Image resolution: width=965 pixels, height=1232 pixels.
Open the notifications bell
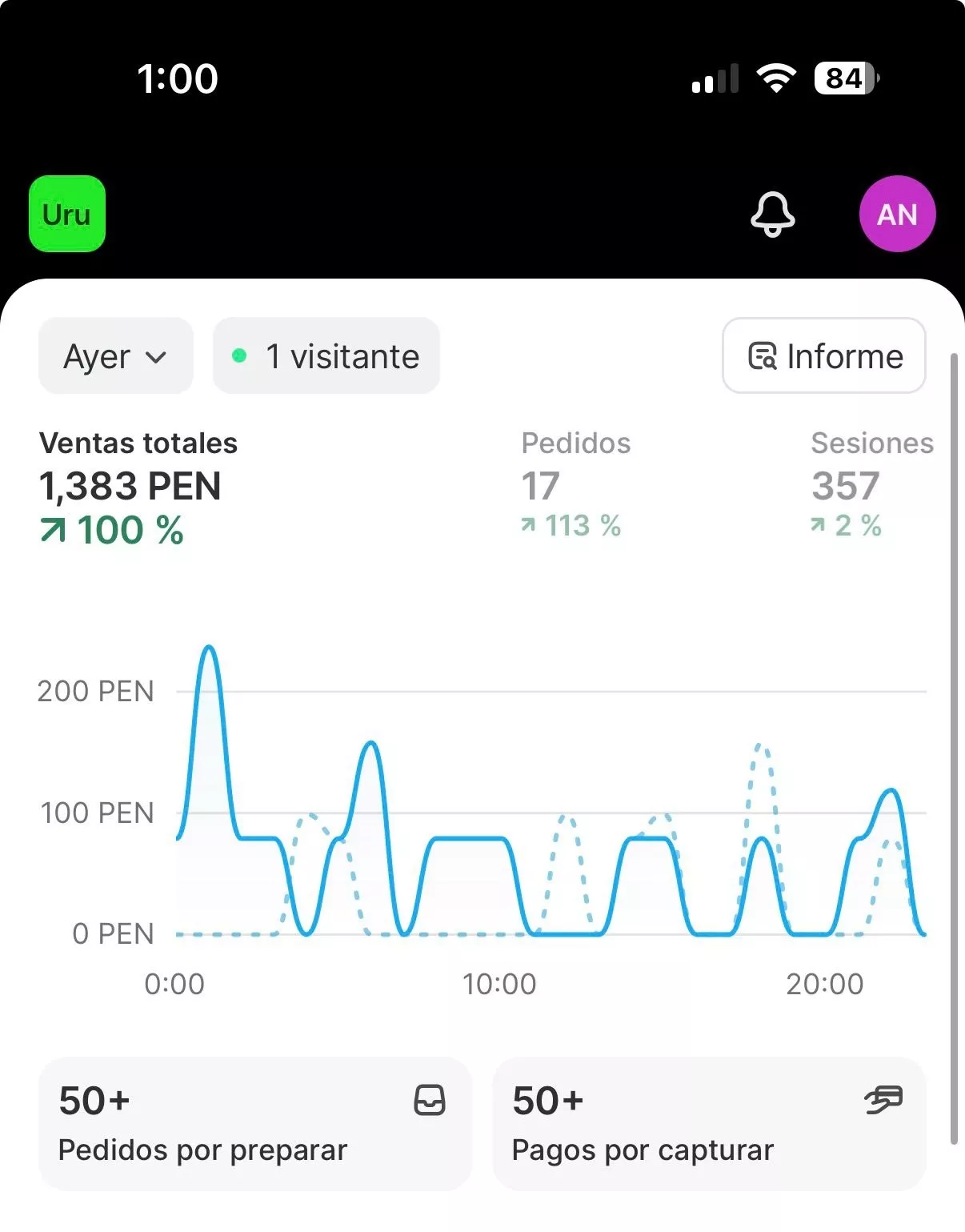pyautogui.click(x=772, y=214)
